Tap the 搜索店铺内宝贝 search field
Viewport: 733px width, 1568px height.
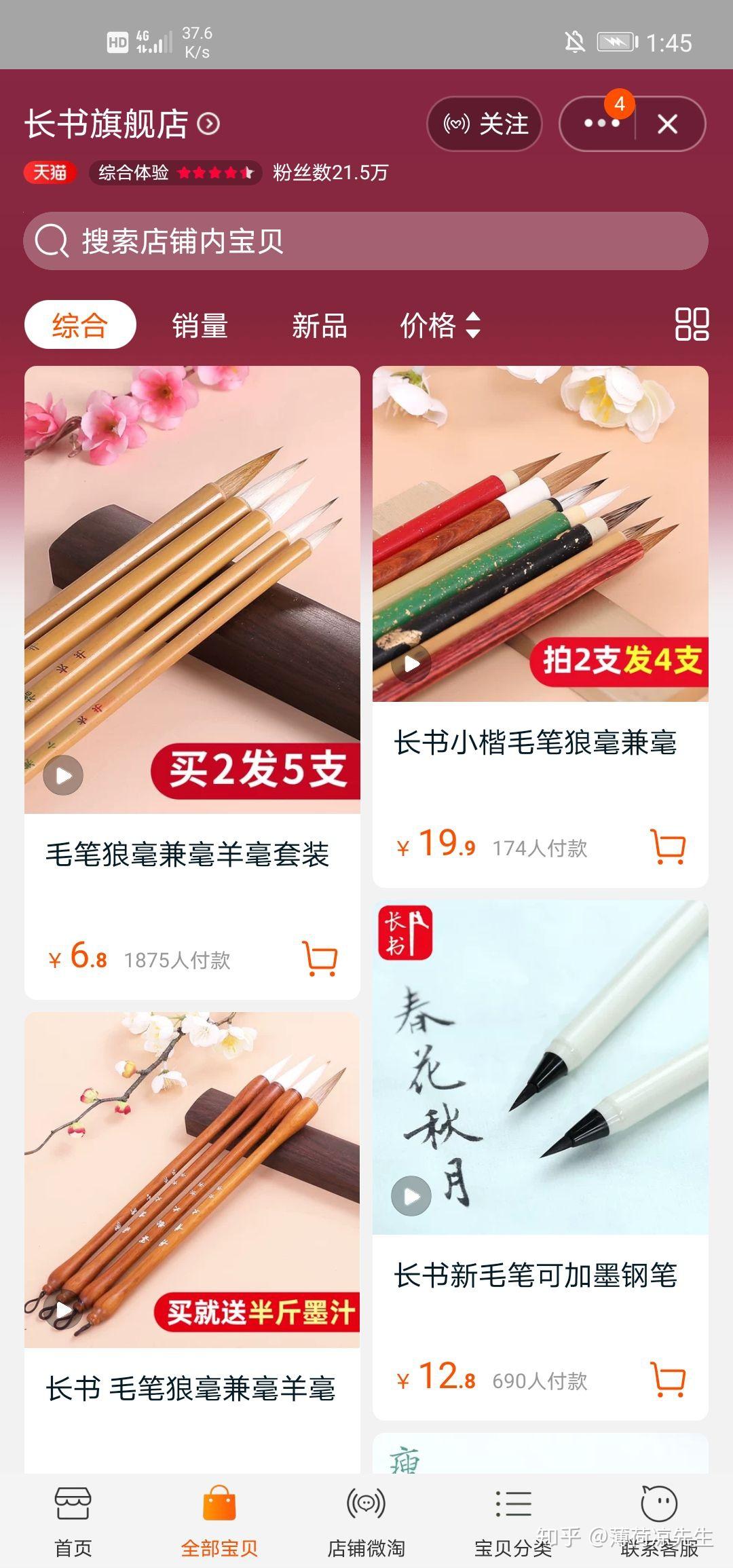pyautogui.click(x=366, y=241)
